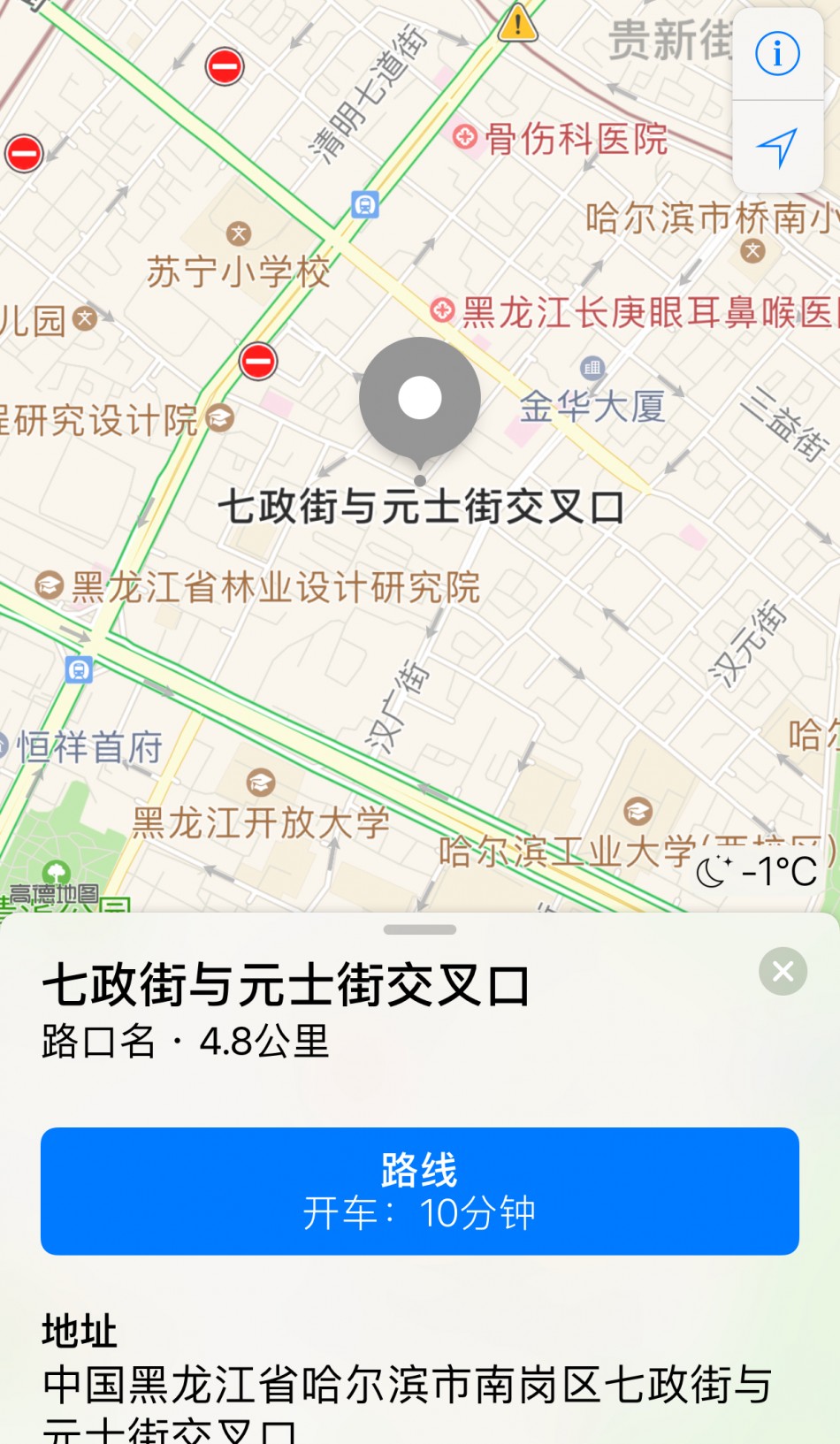This screenshot has width=840, height=1444.
Task: Select 骨伤科医院 on the map
Action: [x=561, y=138]
